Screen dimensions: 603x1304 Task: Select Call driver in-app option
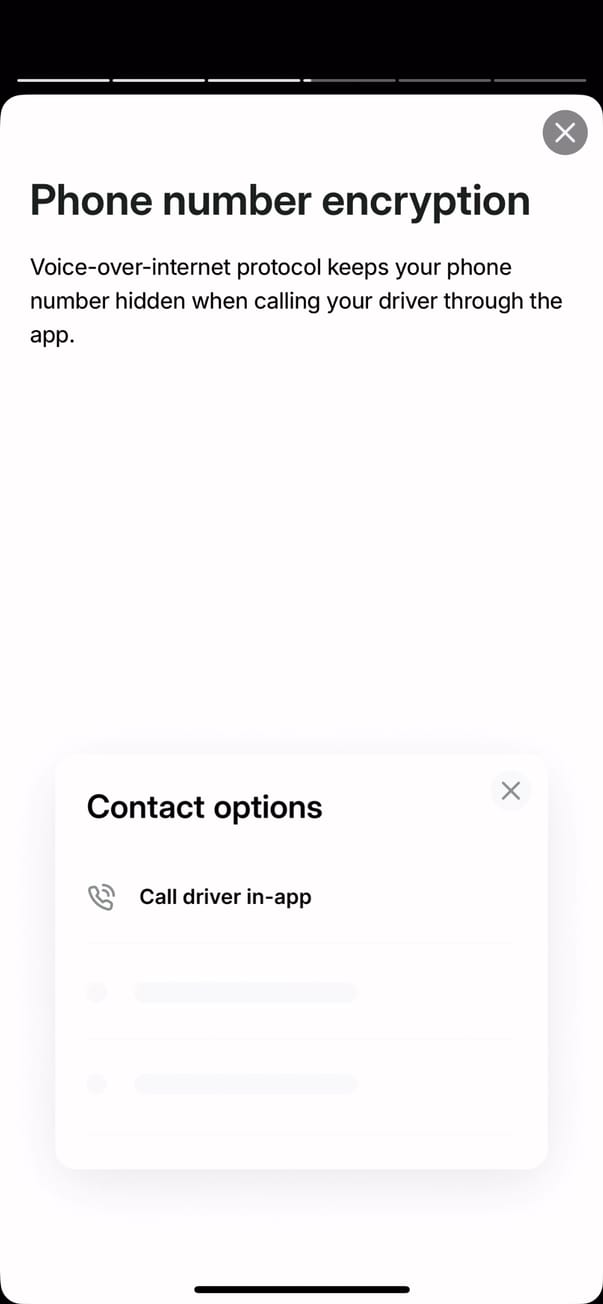pyautogui.click(x=225, y=897)
